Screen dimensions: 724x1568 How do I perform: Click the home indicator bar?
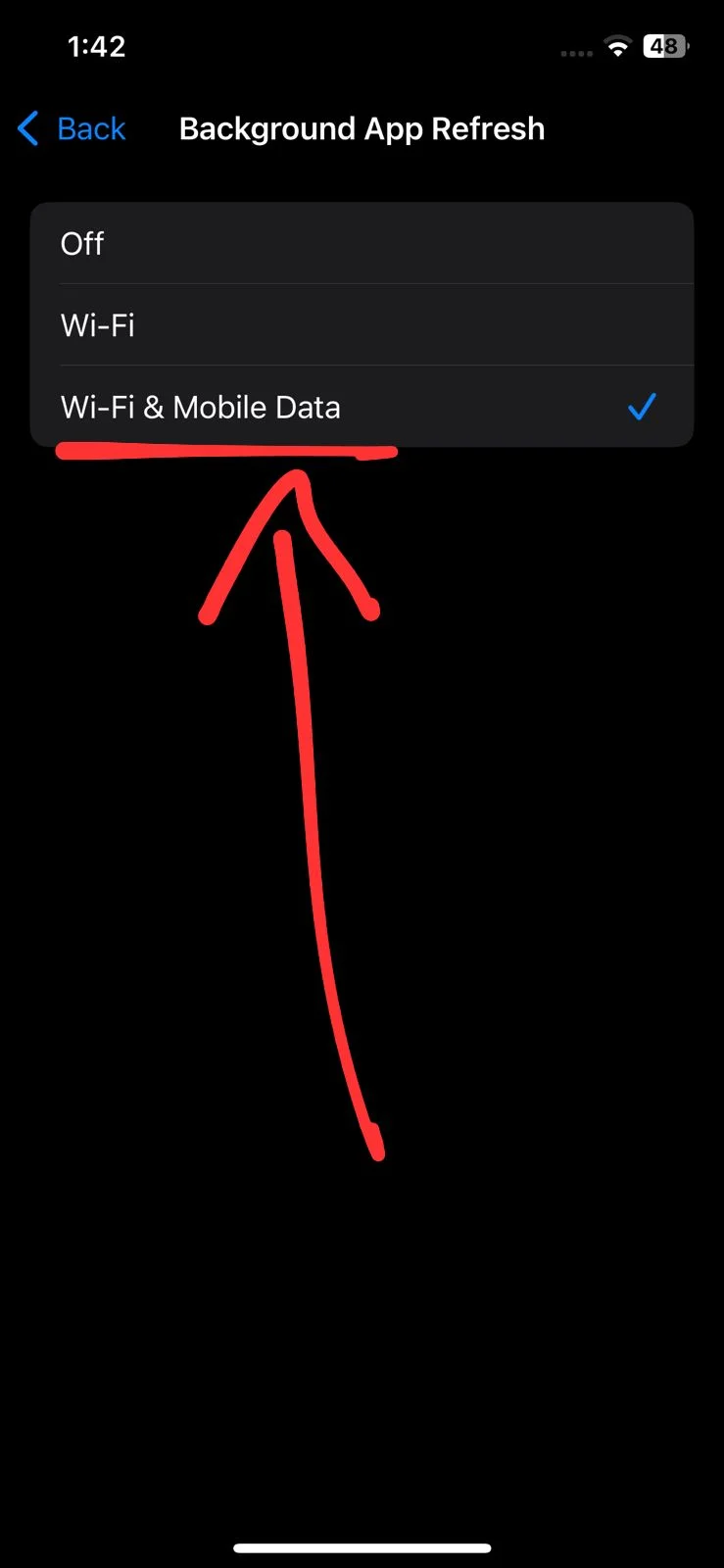pos(362,1548)
